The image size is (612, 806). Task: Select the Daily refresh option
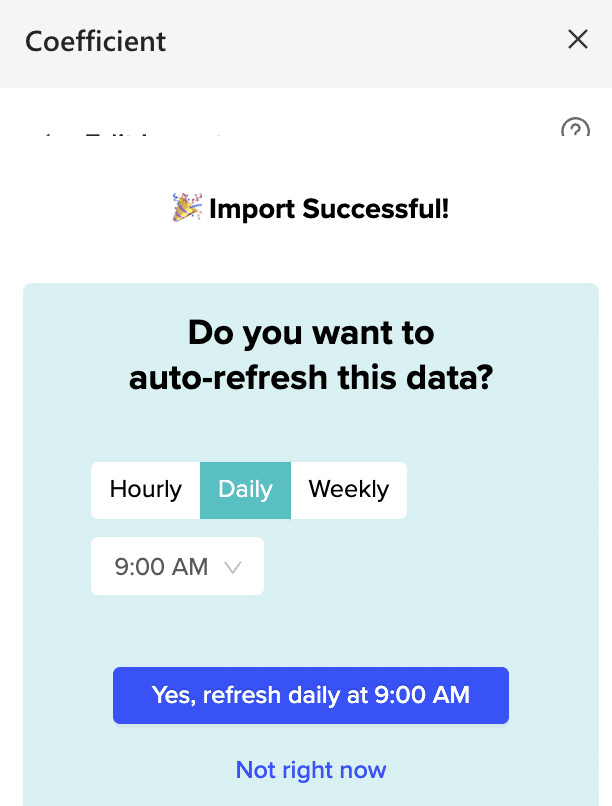coord(245,490)
